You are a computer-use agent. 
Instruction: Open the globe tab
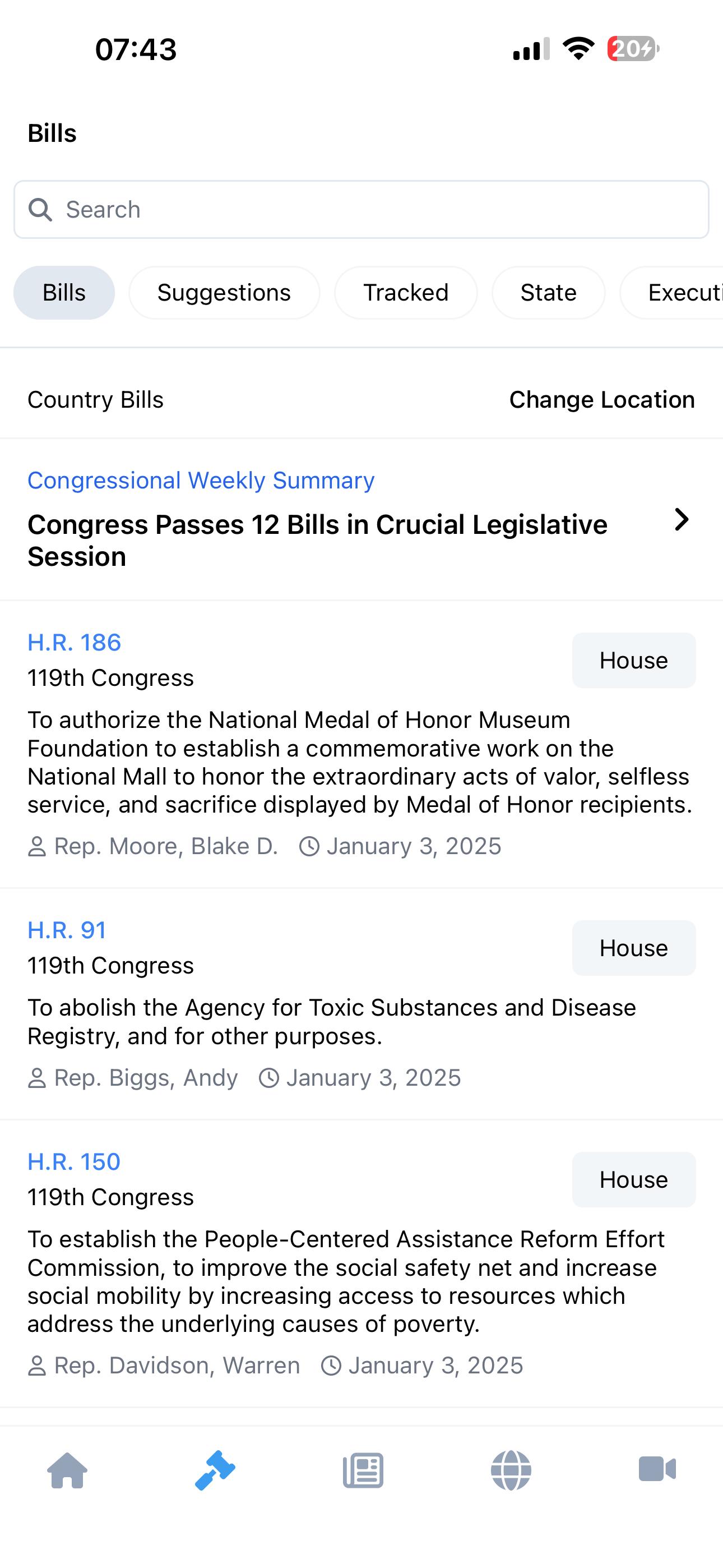coord(511,1470)
